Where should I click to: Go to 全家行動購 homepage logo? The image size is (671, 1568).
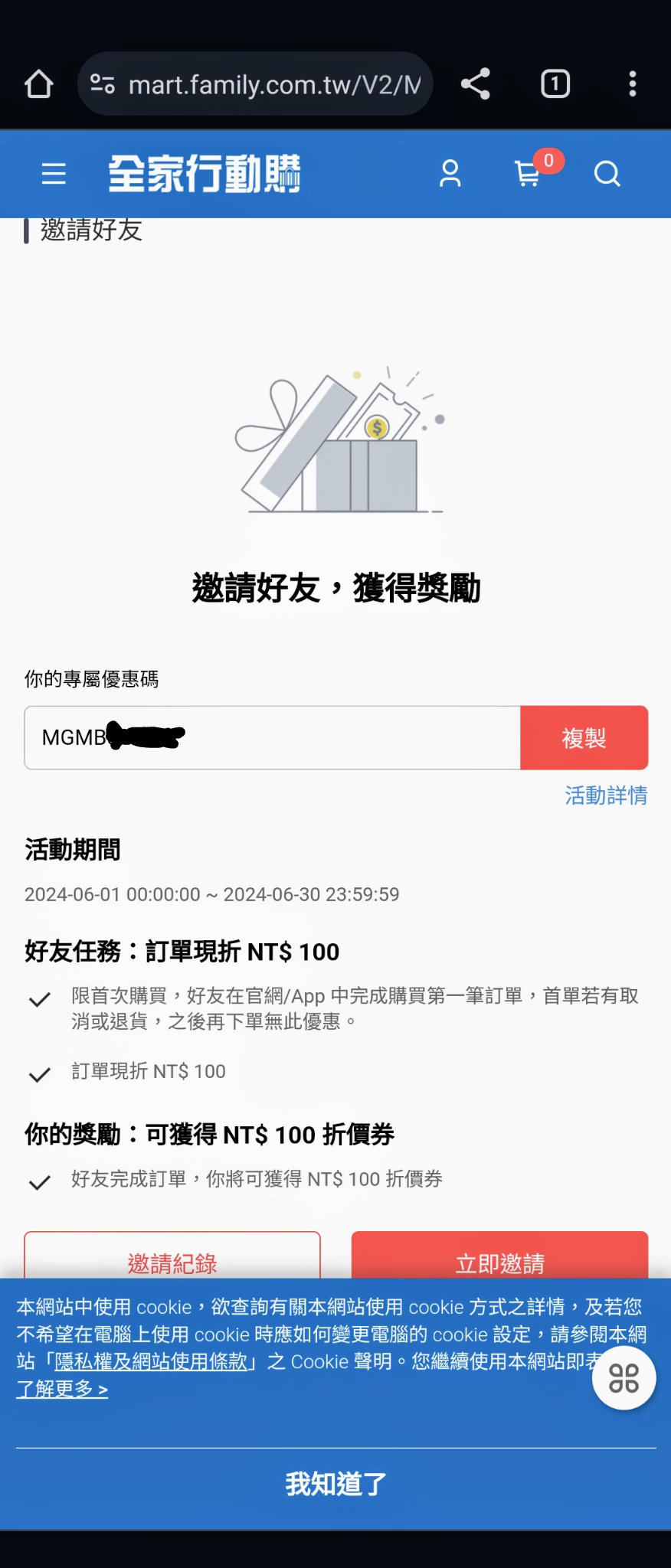coord(204,174)
